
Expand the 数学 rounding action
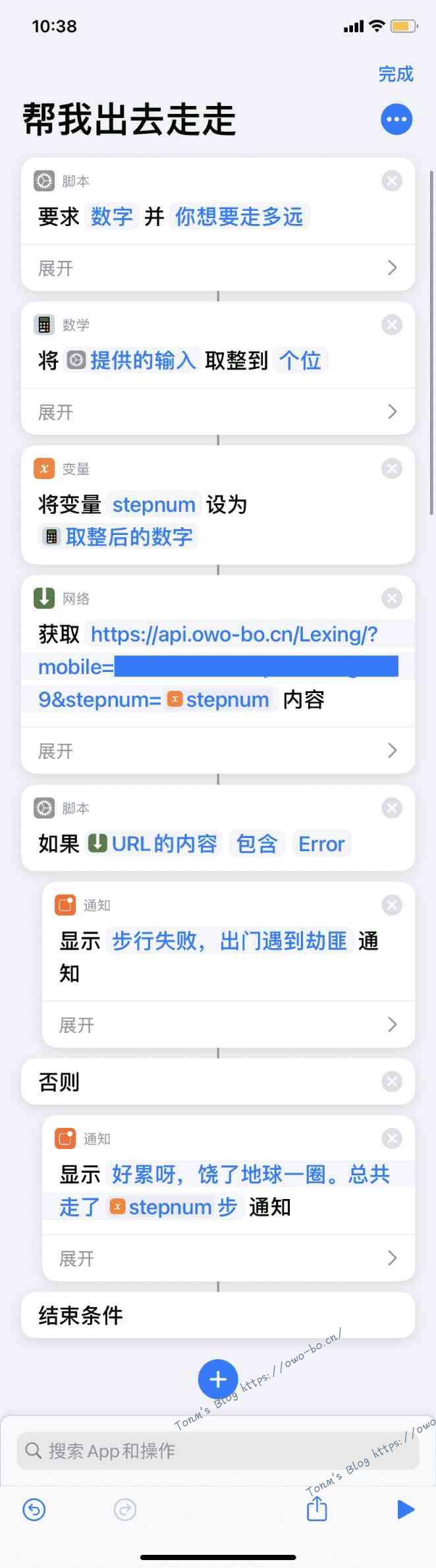217,412
